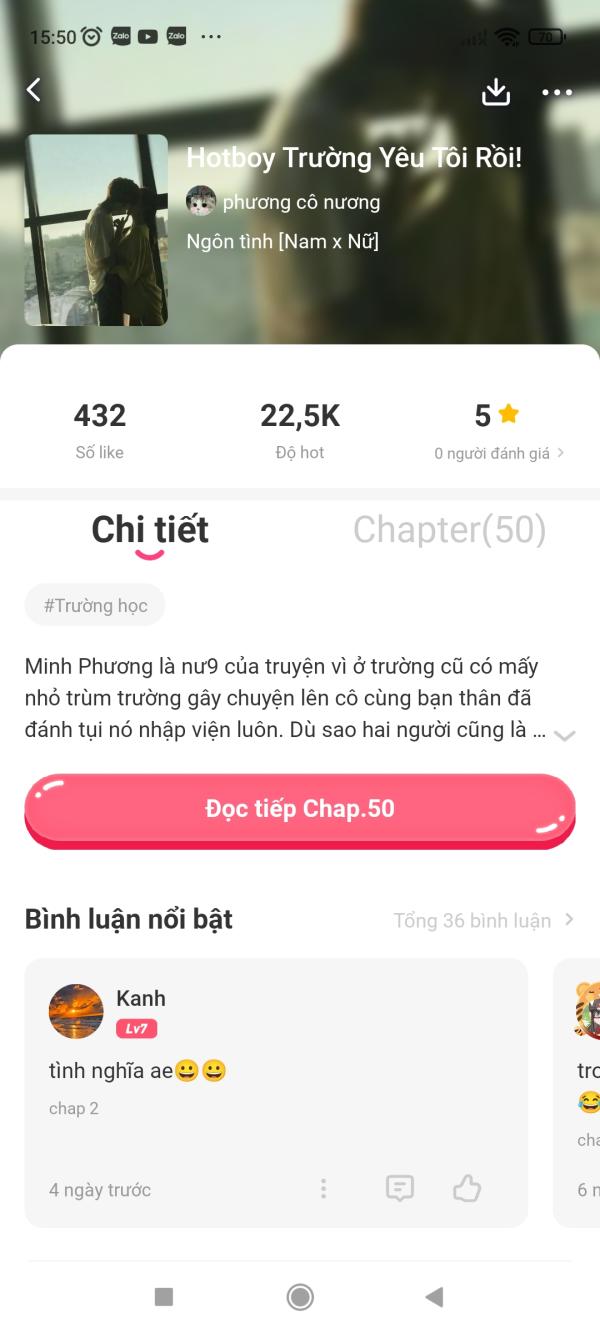The width and height of the screenshot is (600, 1333).
Task: Open author phương cô nương's profile
Action: (x=283, y=202)
